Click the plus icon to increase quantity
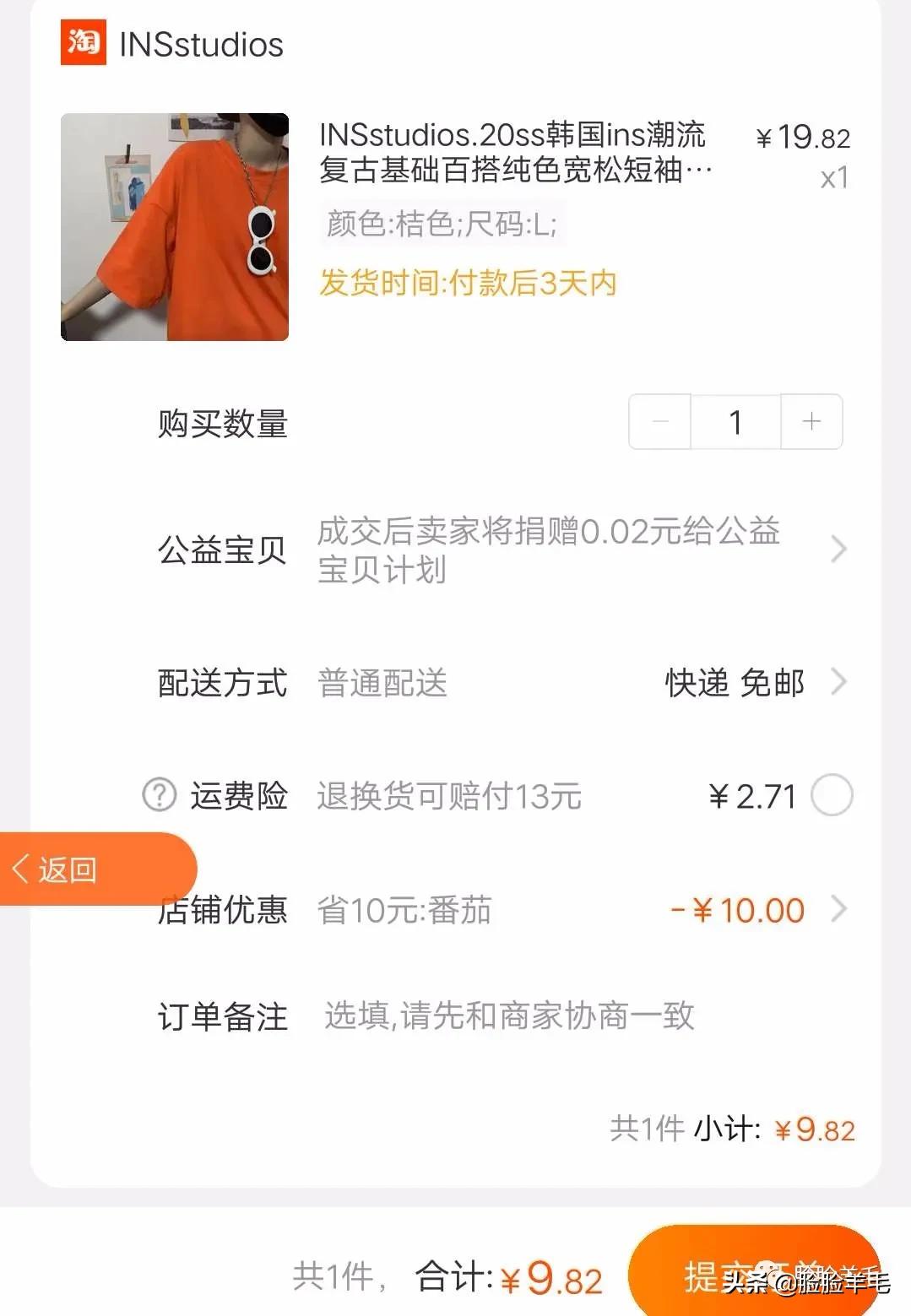Image resolution: width=911 pixels, height=1316 pixels. (811, 421)
